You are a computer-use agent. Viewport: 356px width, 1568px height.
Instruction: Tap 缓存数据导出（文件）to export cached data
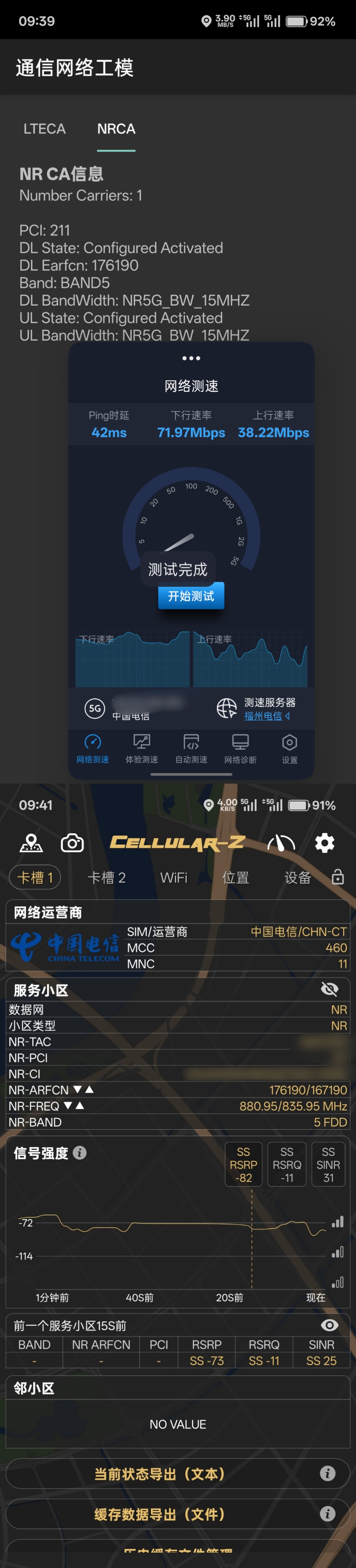click(x=160, y=1514)
